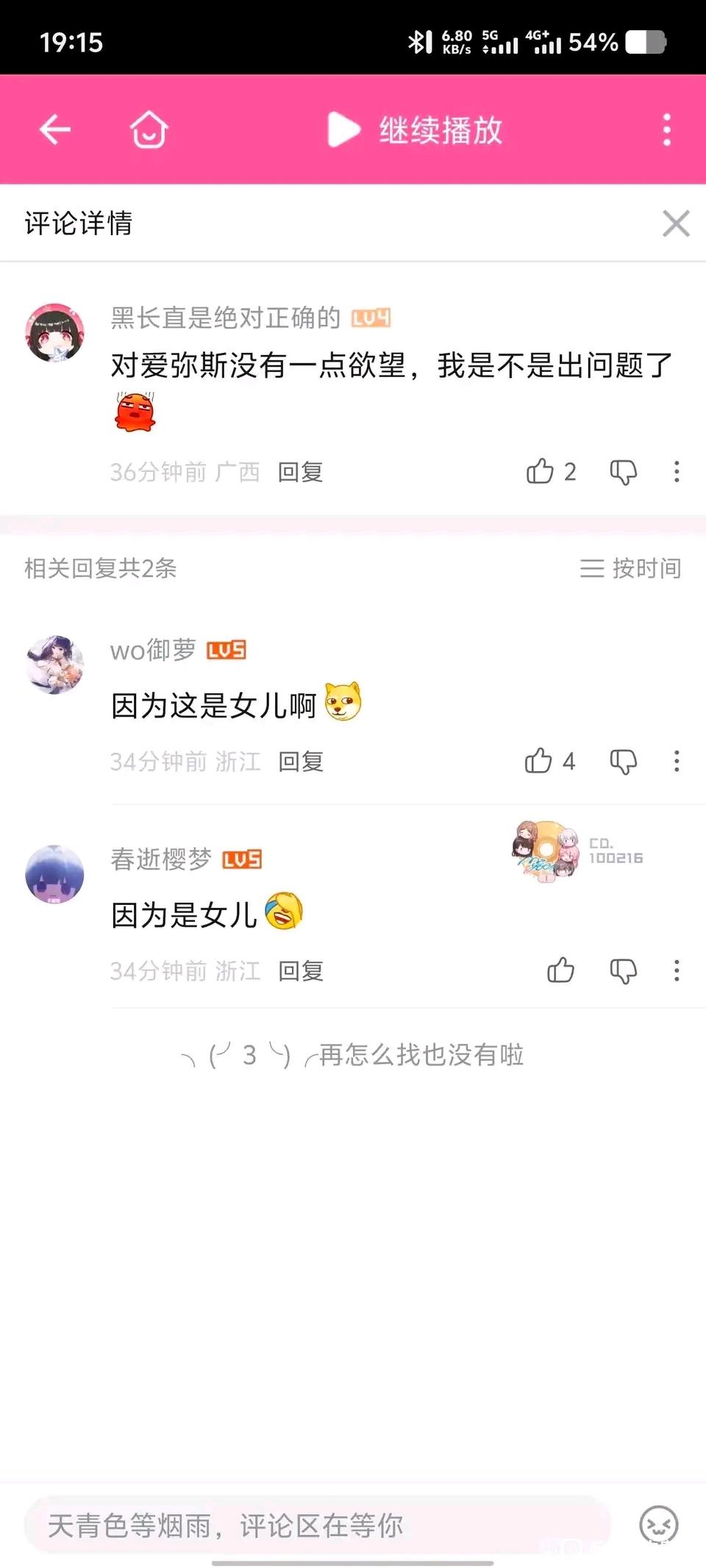This screenshot has height=1568, width=706.
Task: Like the comment by 黑长直是绝对正确的
Action: (541, 471)
